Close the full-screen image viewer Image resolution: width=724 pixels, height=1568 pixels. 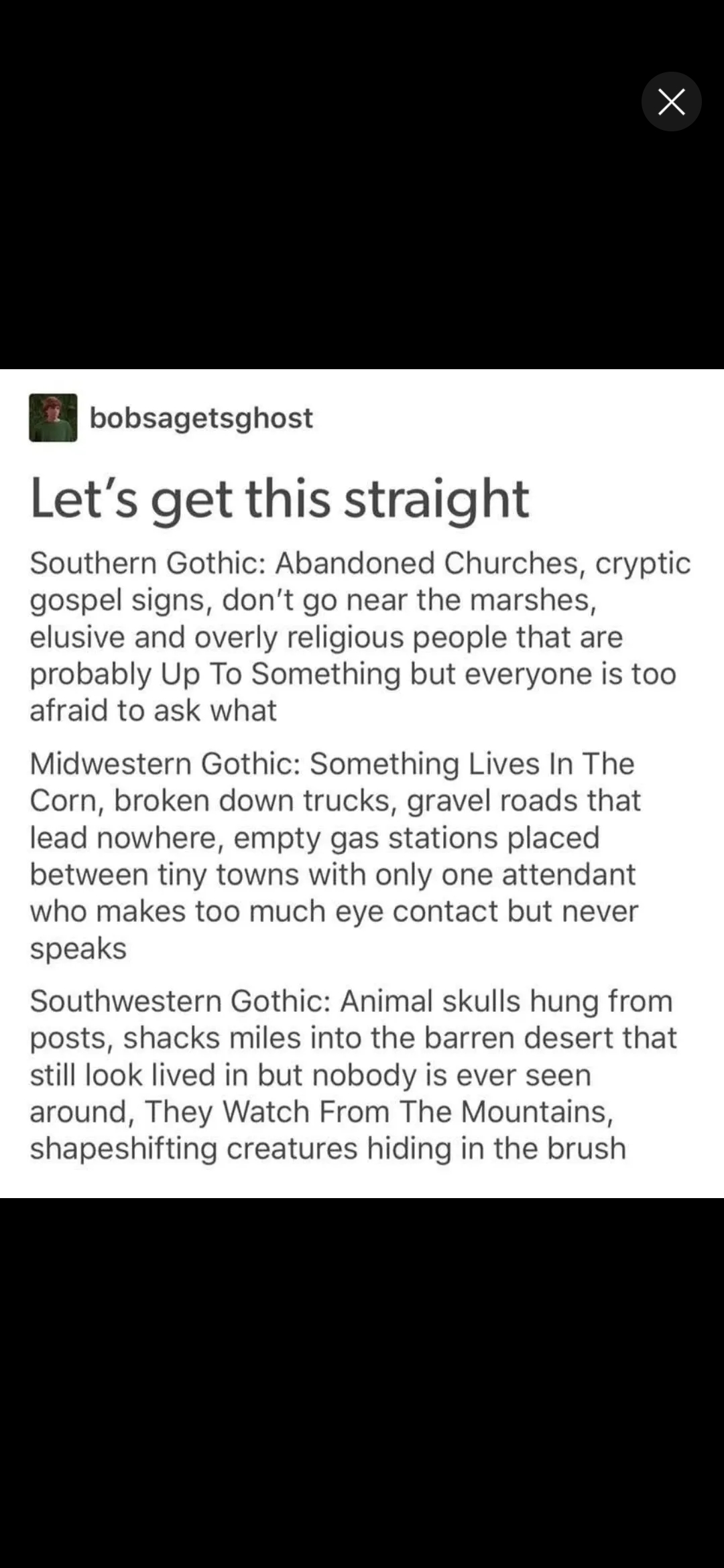671,102
